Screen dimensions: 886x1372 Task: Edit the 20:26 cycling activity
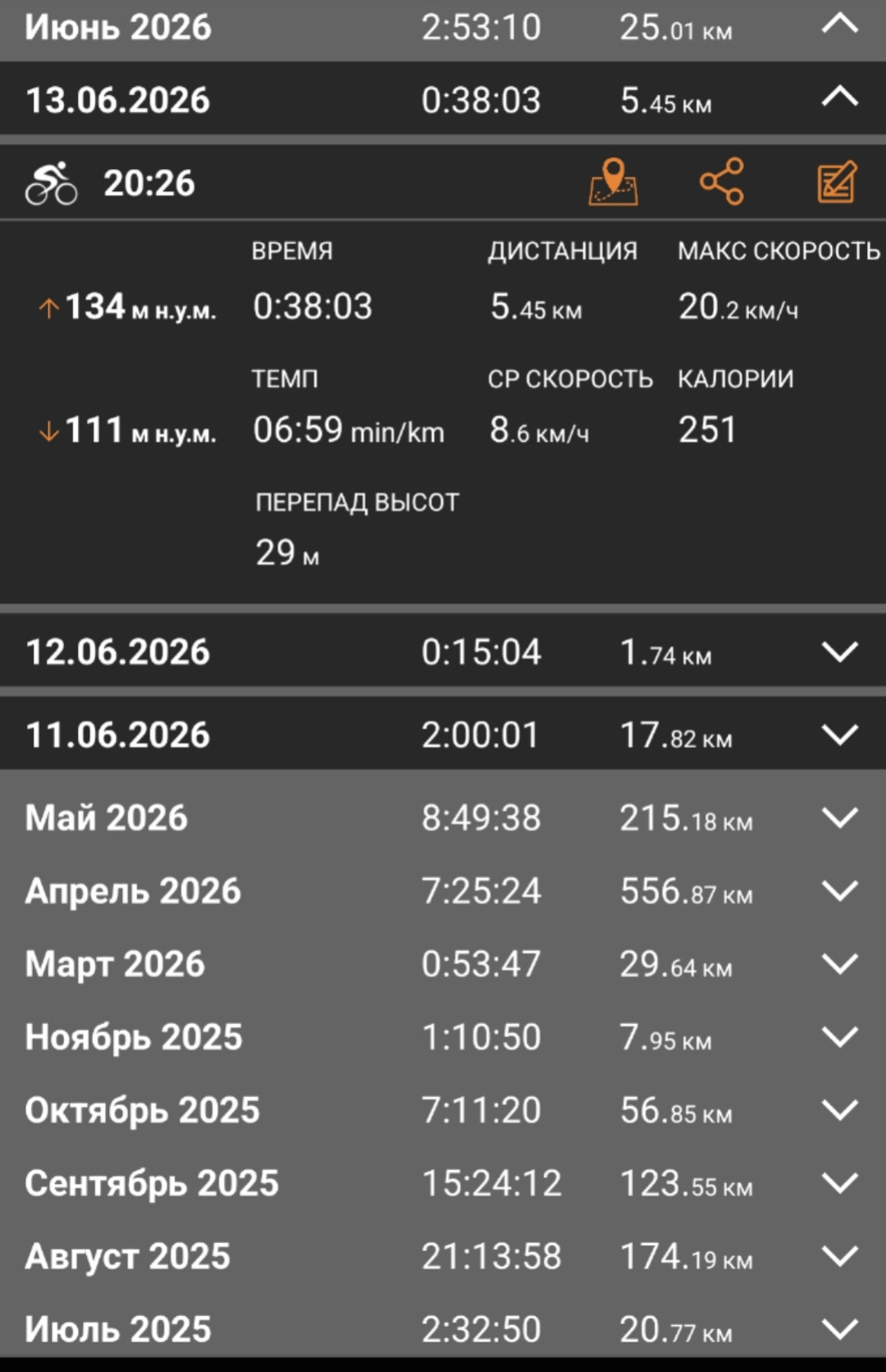coord(837,181)
